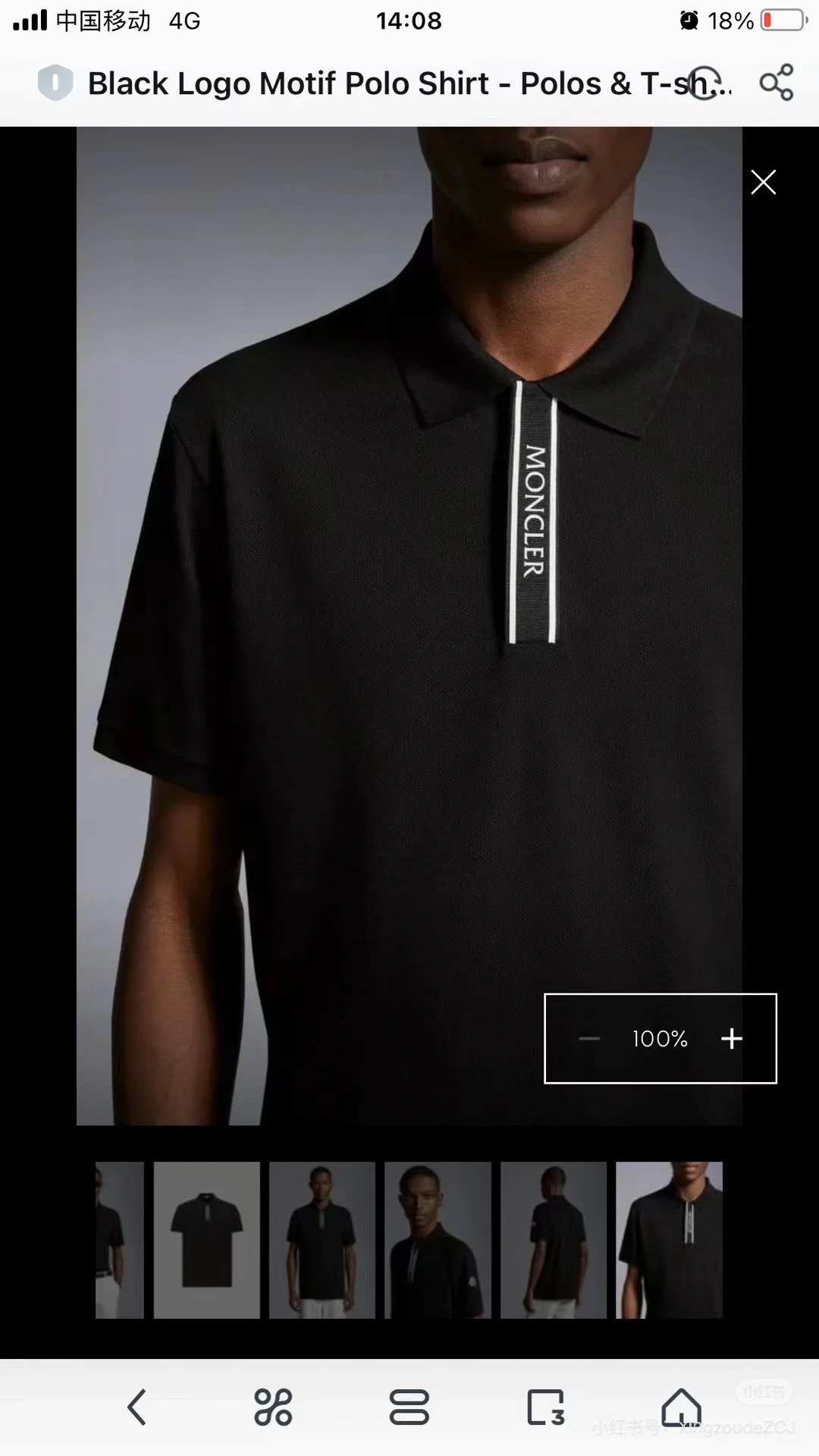Select the full-body front view thumbnail
Image resolution: width=819 pixels, height=1456 pixels.
pos(322,1240)
